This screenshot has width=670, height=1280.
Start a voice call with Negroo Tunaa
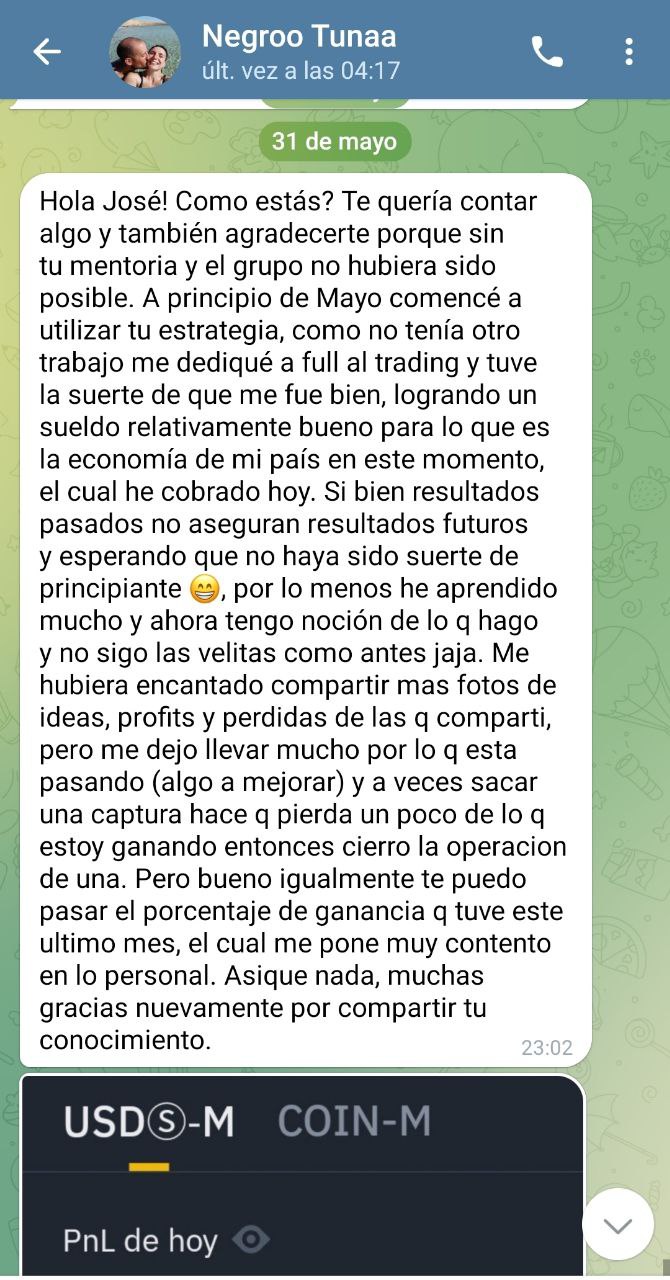(547, 52)
